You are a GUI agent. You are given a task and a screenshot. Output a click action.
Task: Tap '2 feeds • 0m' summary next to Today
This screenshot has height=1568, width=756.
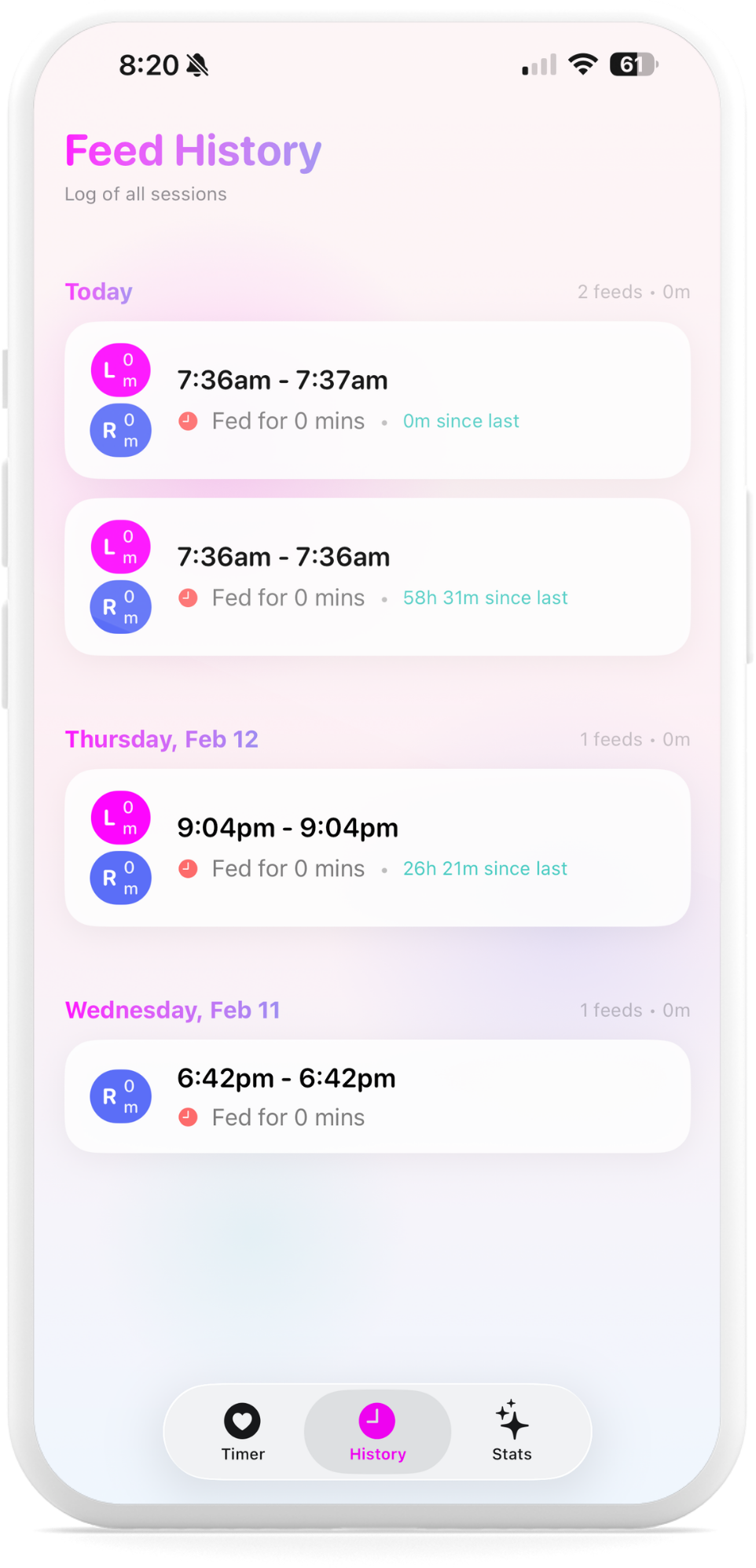(x=634, y=292)
